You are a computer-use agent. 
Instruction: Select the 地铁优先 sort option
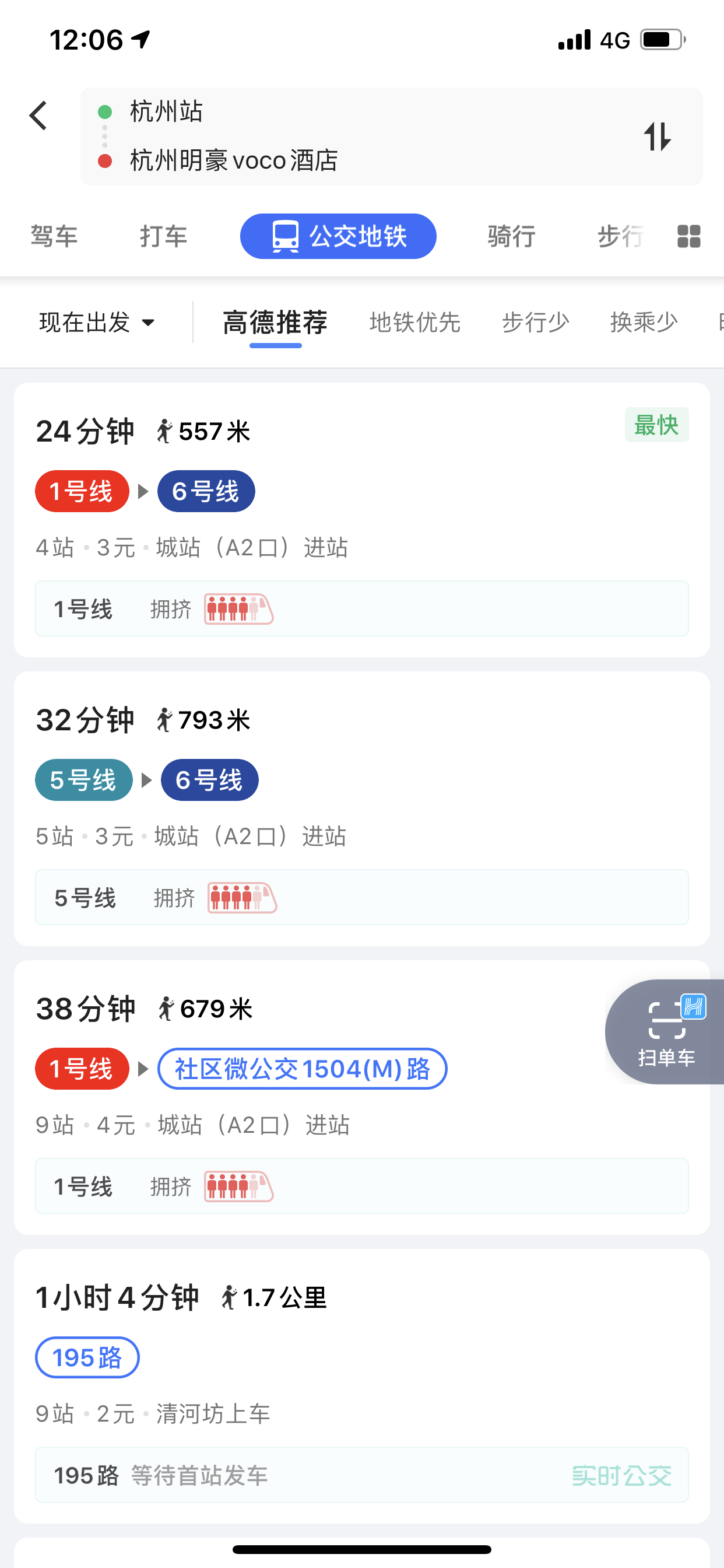415,322
